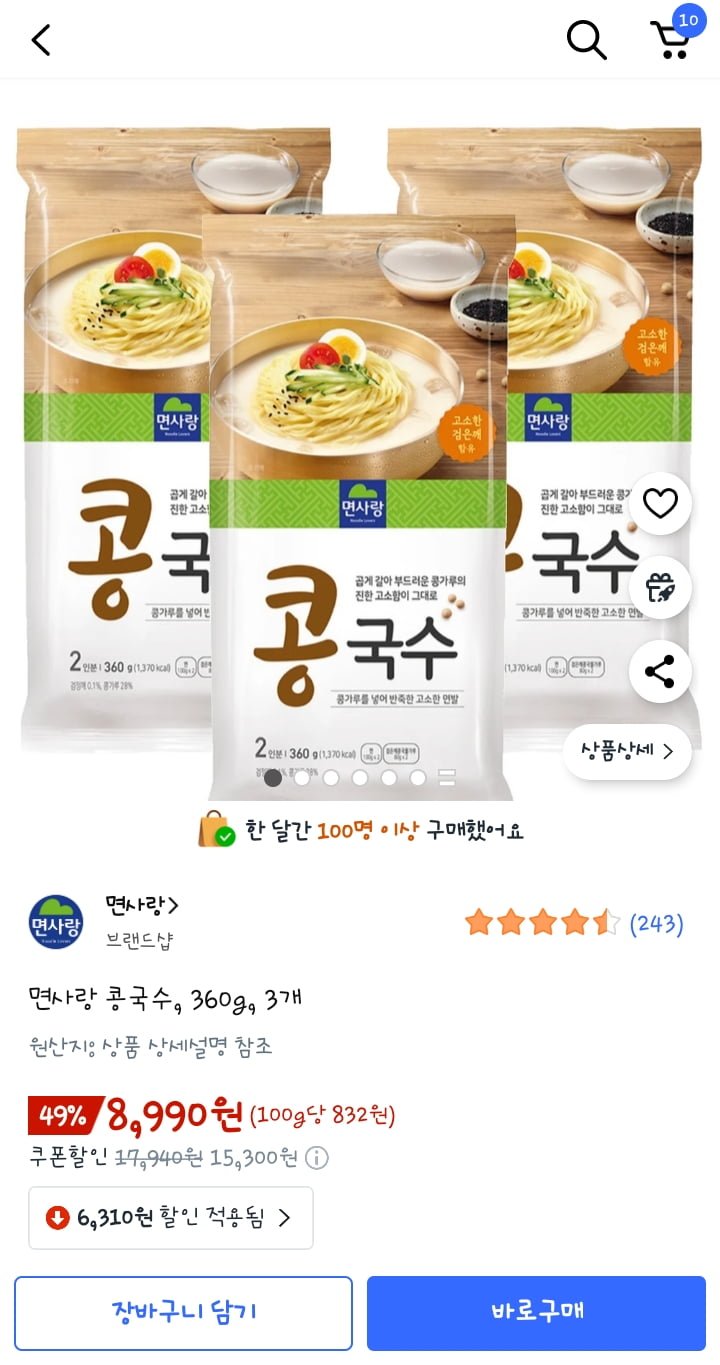This screenshot has width=720, height=1365.
Task: Add this product to wishlist with the heart
Action: pyautogui.click(x=660, y=503)
